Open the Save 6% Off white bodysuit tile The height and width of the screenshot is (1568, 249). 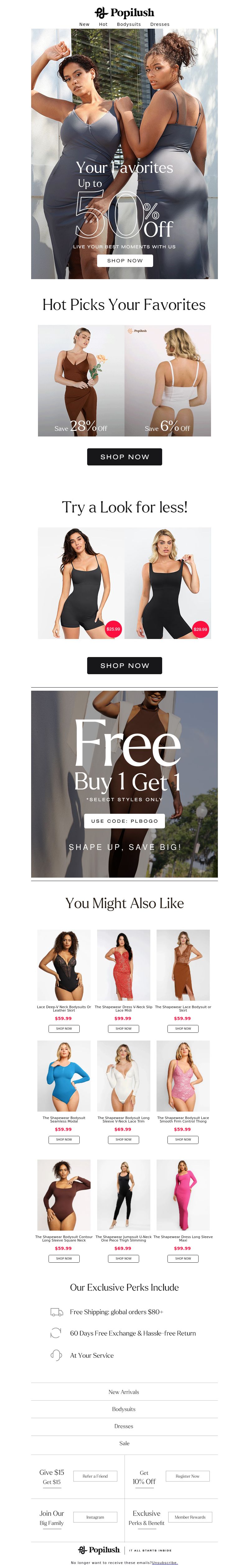tap(168, 380)
